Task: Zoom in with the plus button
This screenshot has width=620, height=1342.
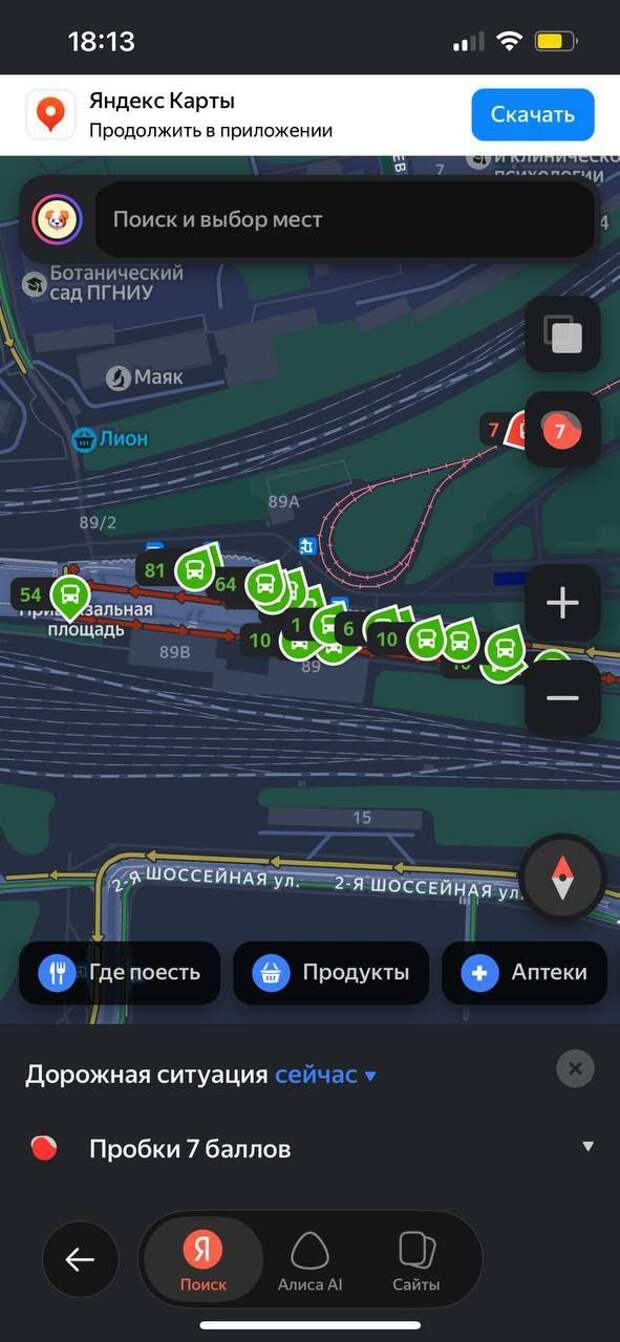Action: [562, 603]
